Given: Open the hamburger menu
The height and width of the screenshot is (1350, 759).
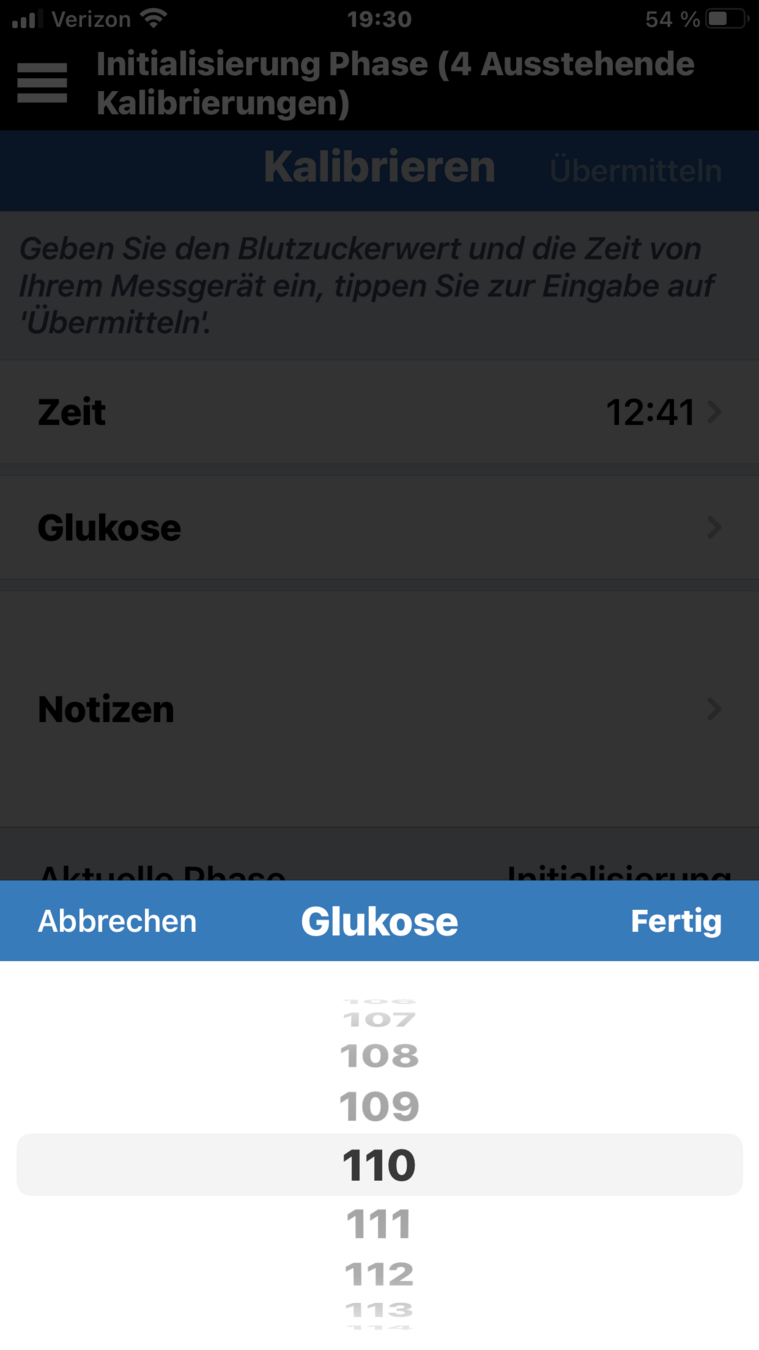Looking at the screenshot, I should (42, 83).
